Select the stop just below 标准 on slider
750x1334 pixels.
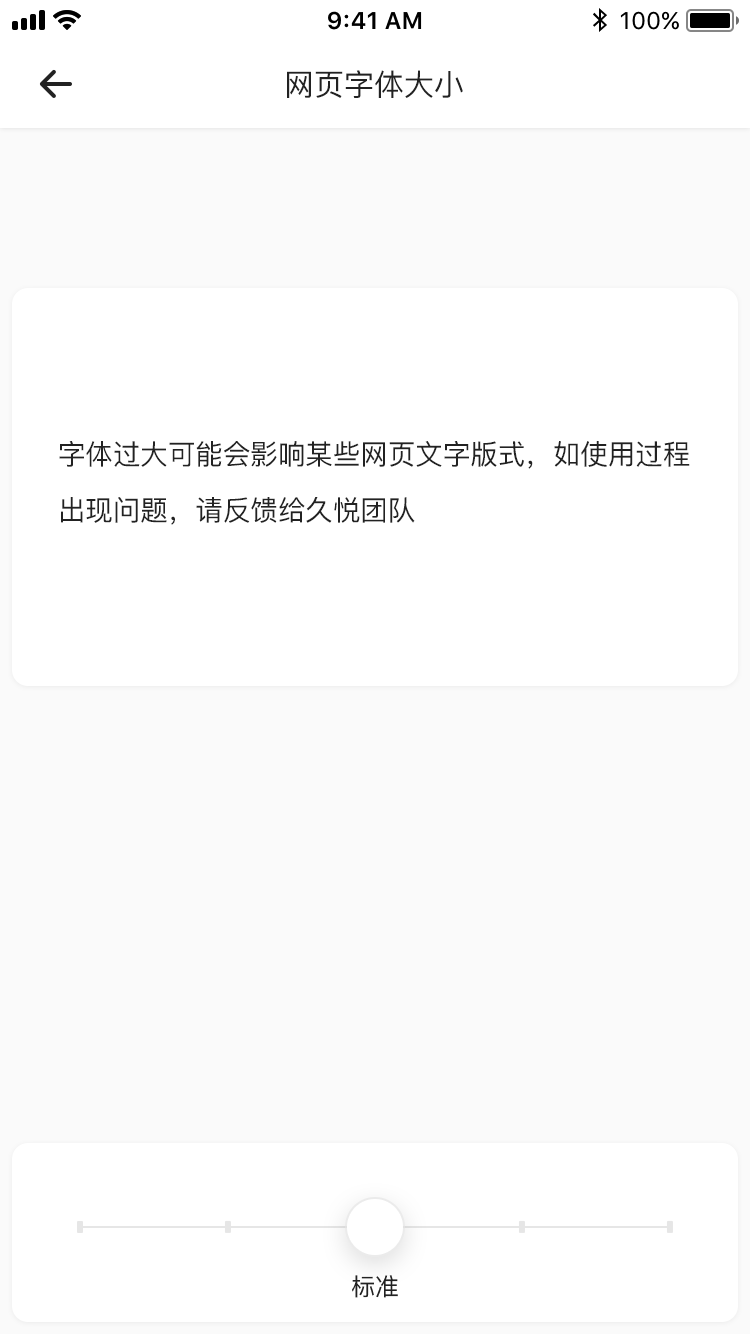click(228, 1227)
